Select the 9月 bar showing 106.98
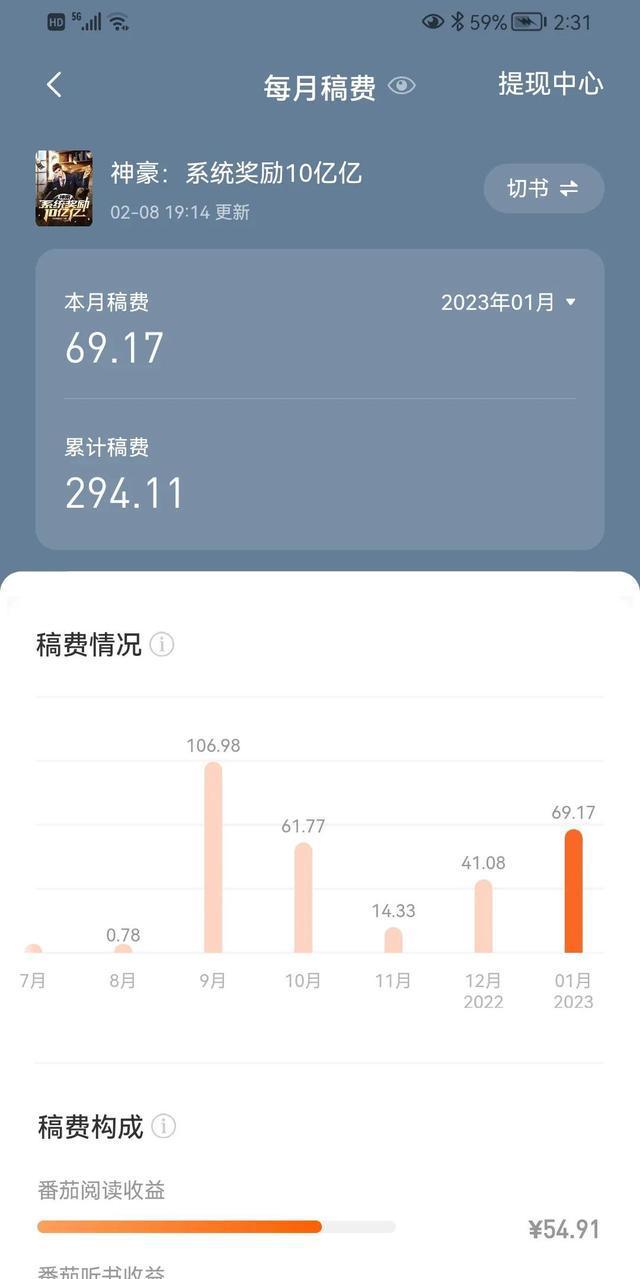This screenshot has height=1279, width=640. pyautogui.click(x=213, y=857)
